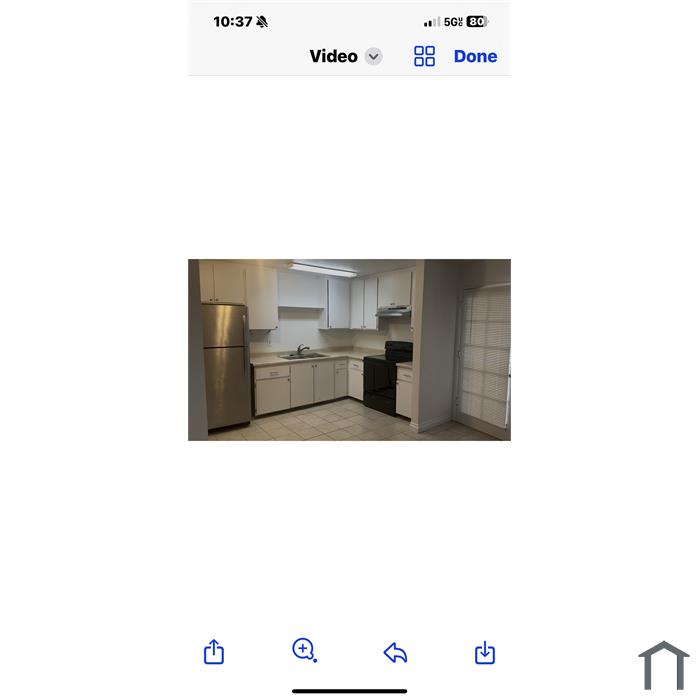Viewport: 700px width, 700px height.
Task: Open the Video dropdown chevron
Action: [x=373, y=56]
